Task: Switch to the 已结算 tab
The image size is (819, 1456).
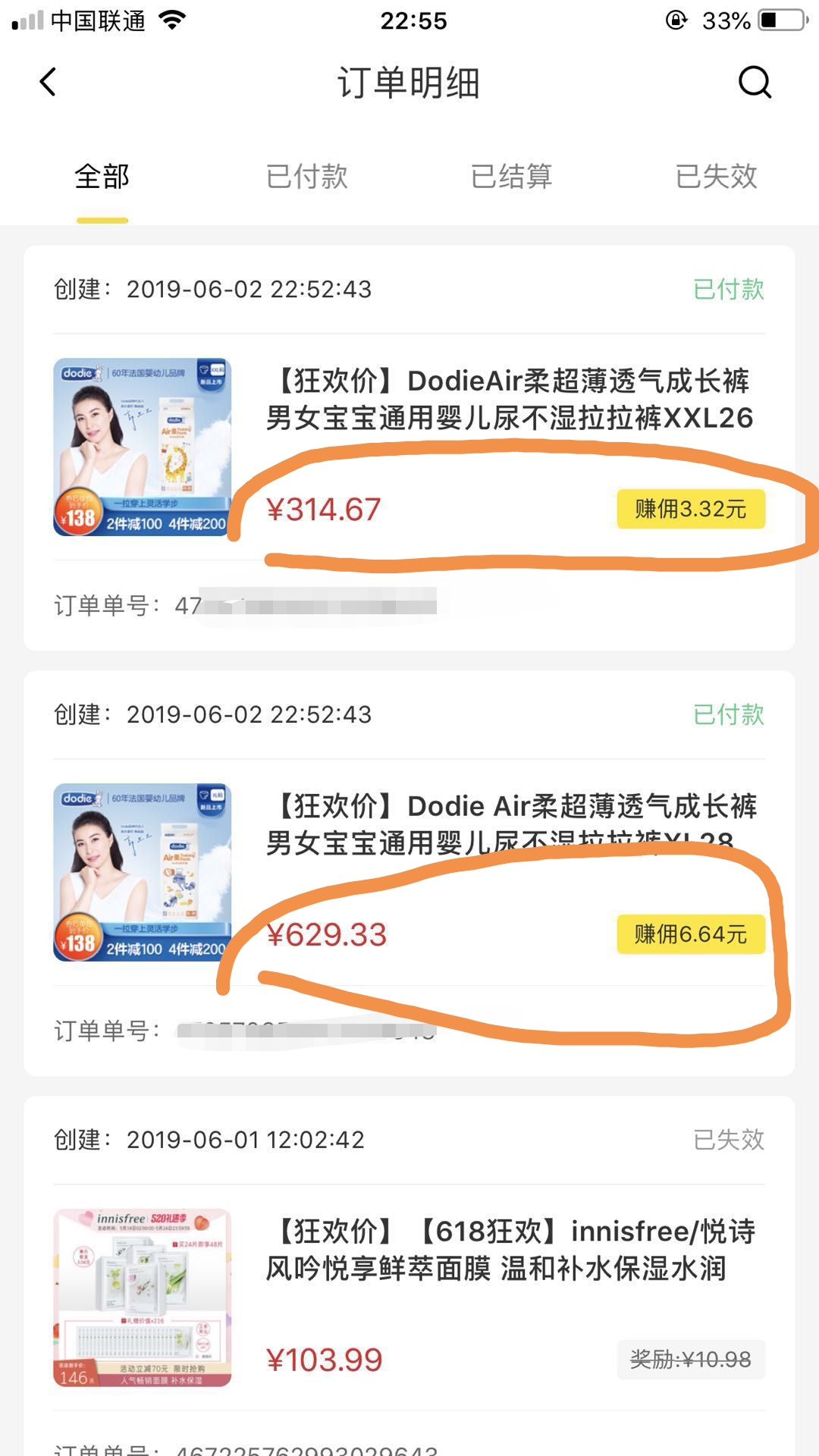Action: (x=512, y=177)
